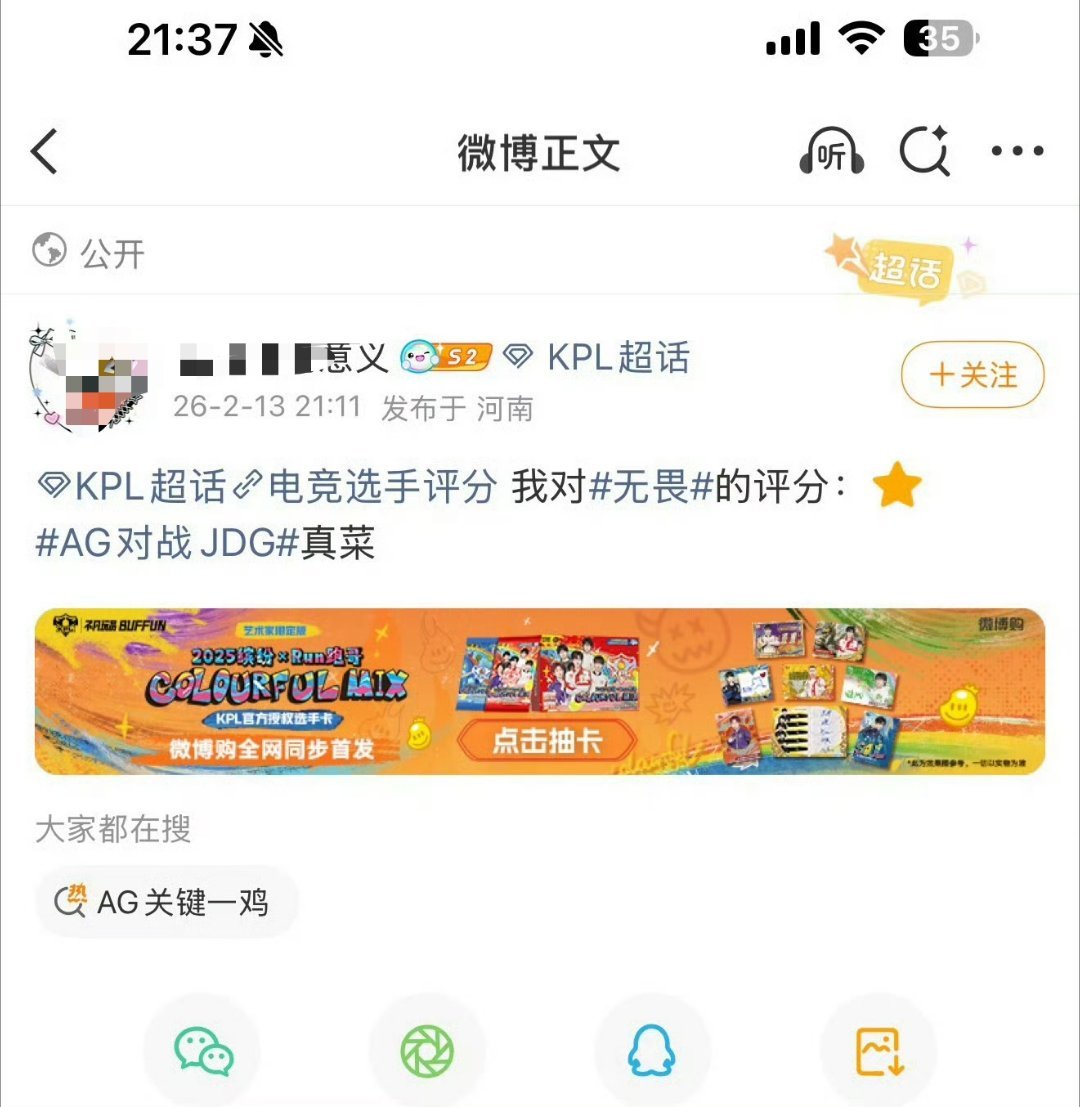Share the post to QQ
1080x1107 pixels.
[652, 1048]
